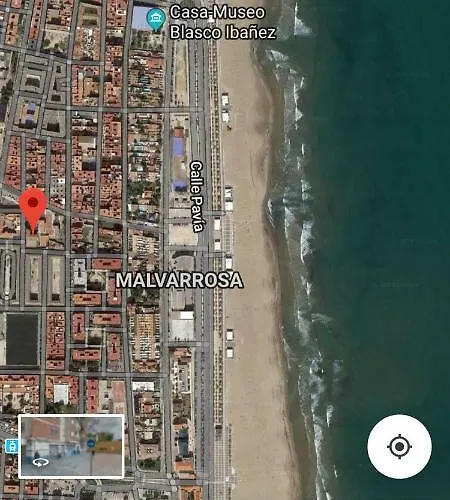Open the Street View thumbnail preview
The height and width of the screenshot is (500, 450).
[71, 447]
